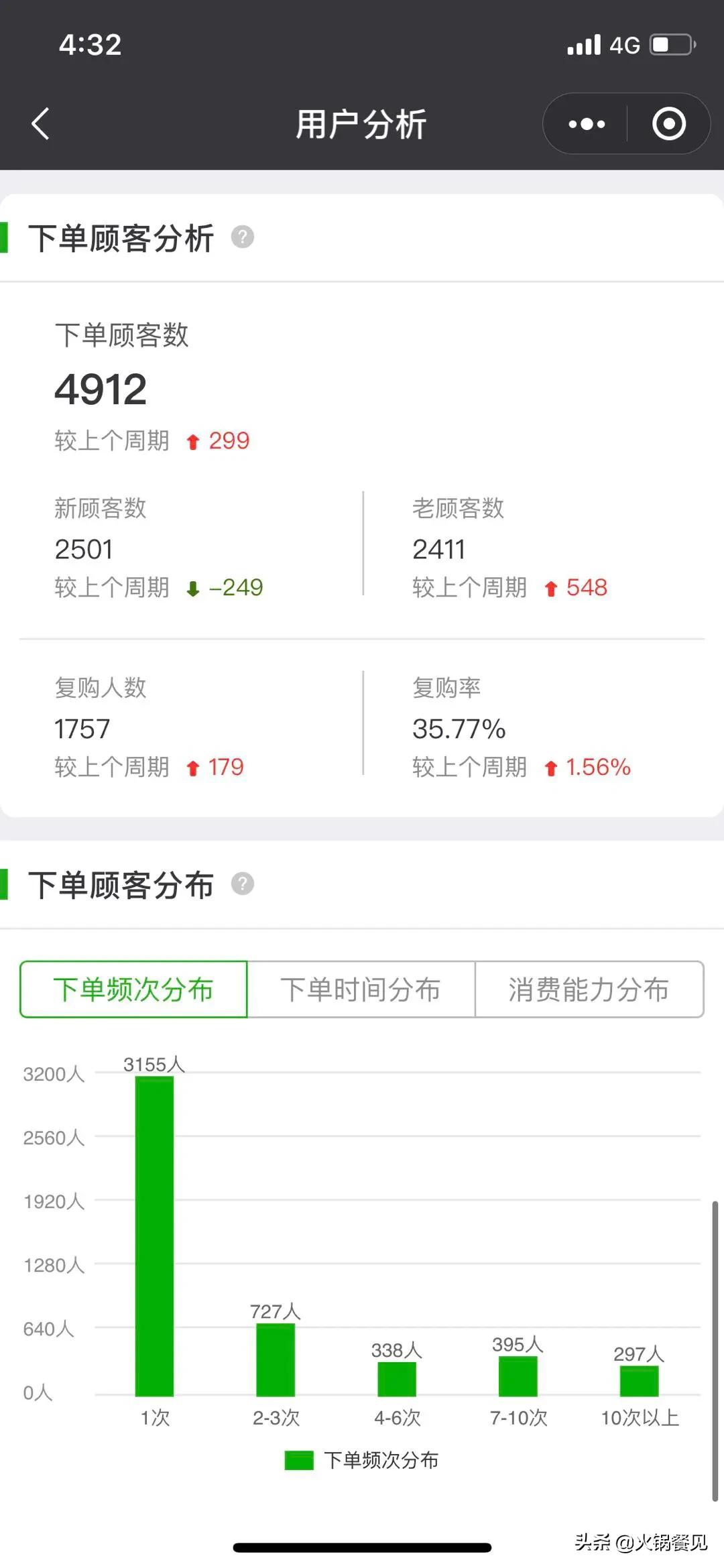The image size is (724, 1568).
Task: Tap the 复购率 value 35.77%
Action: tap(459, 729)
